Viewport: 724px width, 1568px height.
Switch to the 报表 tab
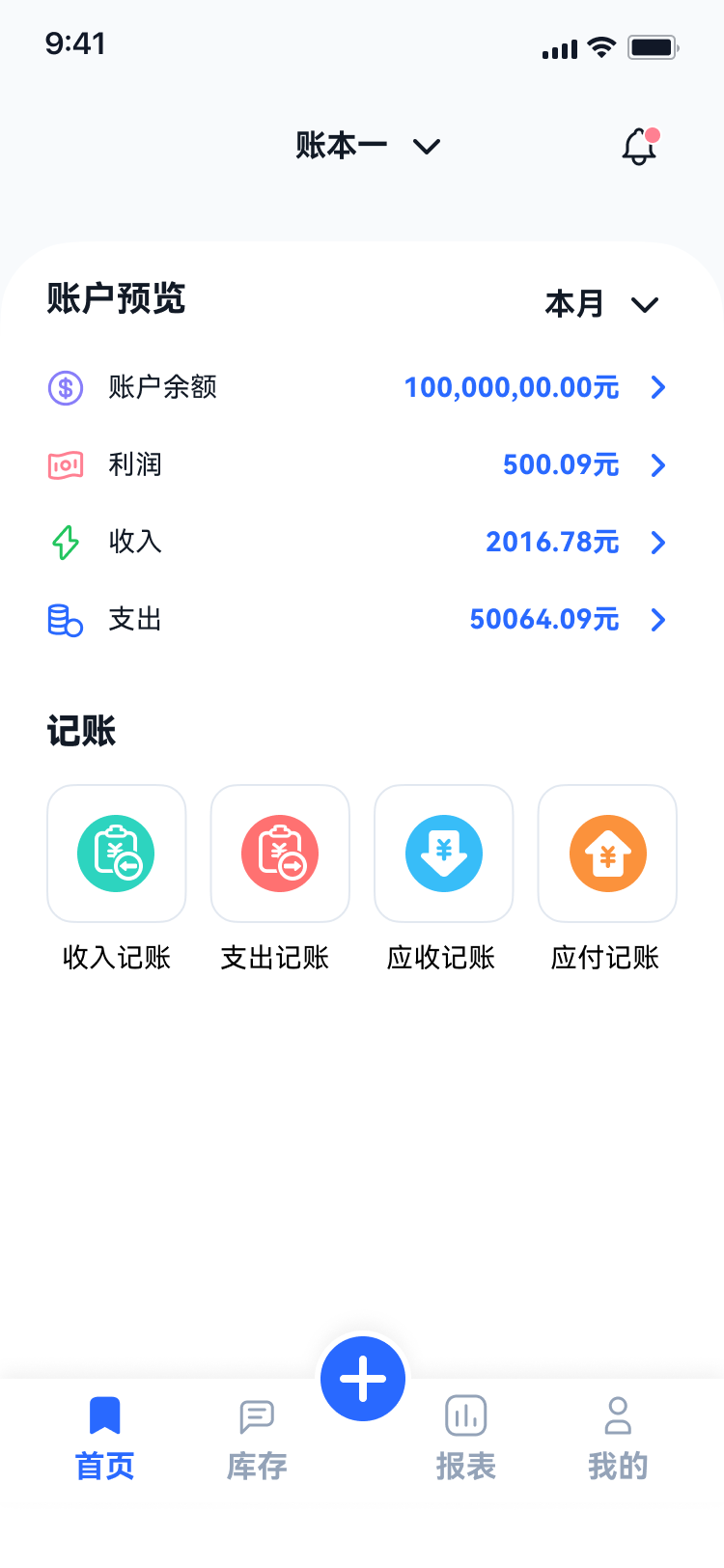[x=465, y=1439]
